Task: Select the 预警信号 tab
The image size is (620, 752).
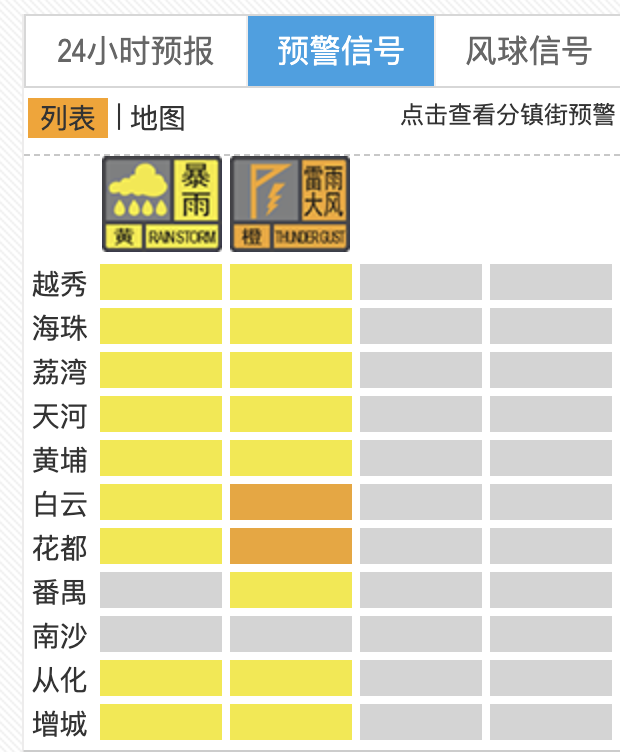Action: tap(341, 51)
